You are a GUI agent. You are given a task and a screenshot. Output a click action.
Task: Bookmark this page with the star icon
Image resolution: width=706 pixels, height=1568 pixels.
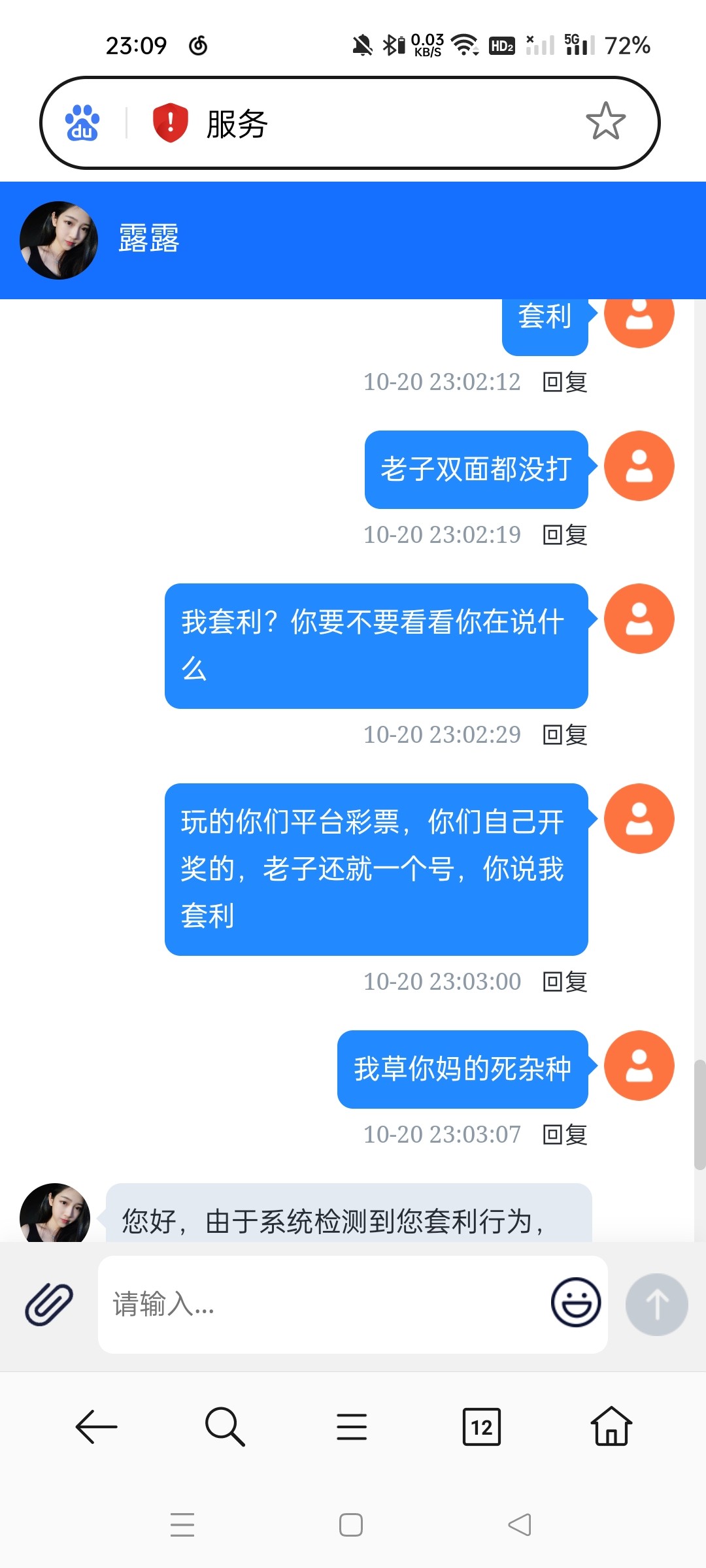click(605, 122)
